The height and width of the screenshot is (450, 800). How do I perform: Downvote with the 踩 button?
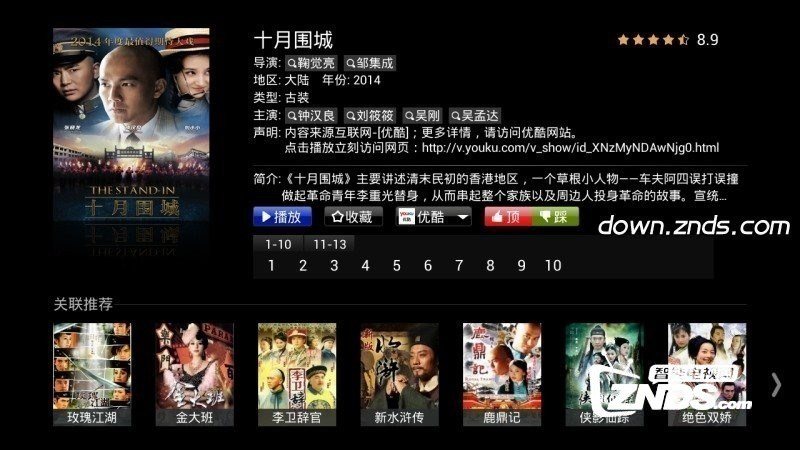(x=556, y=216)
